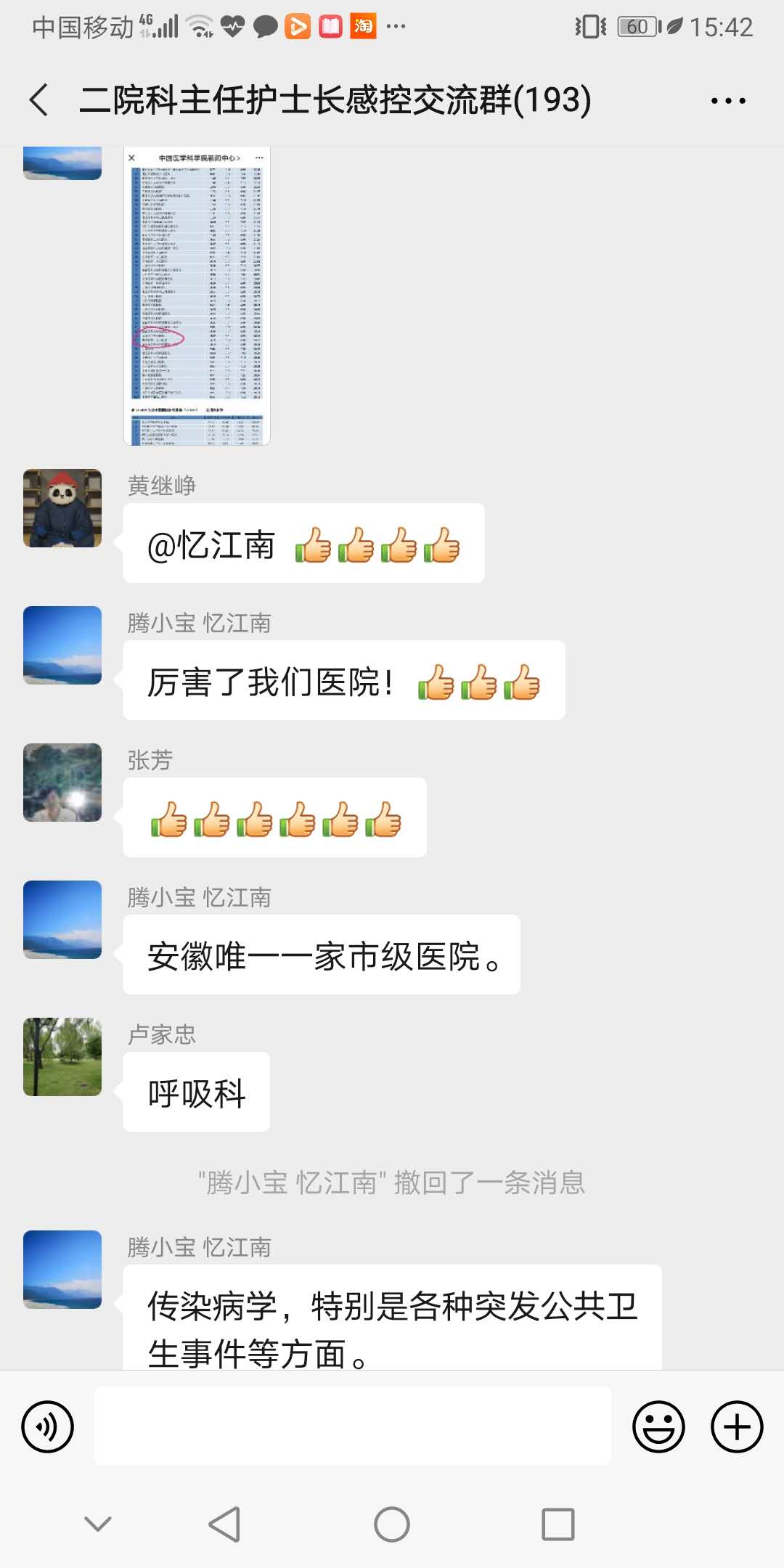Open the shared ranking table image
784x1568 pixels.
pyautogui.click(x=197, y=296)
